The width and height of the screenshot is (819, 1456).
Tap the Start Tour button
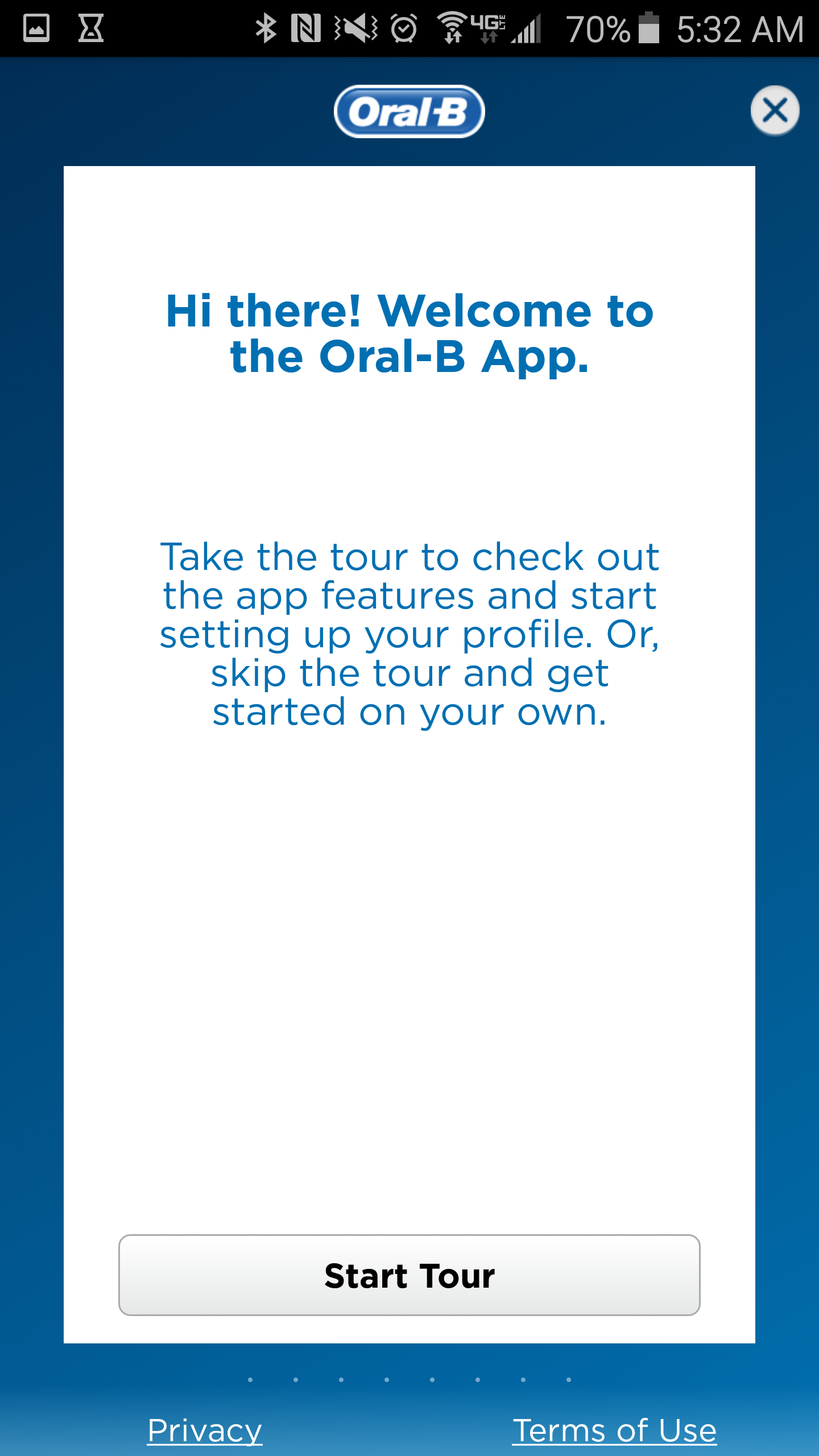(409, 1276)
